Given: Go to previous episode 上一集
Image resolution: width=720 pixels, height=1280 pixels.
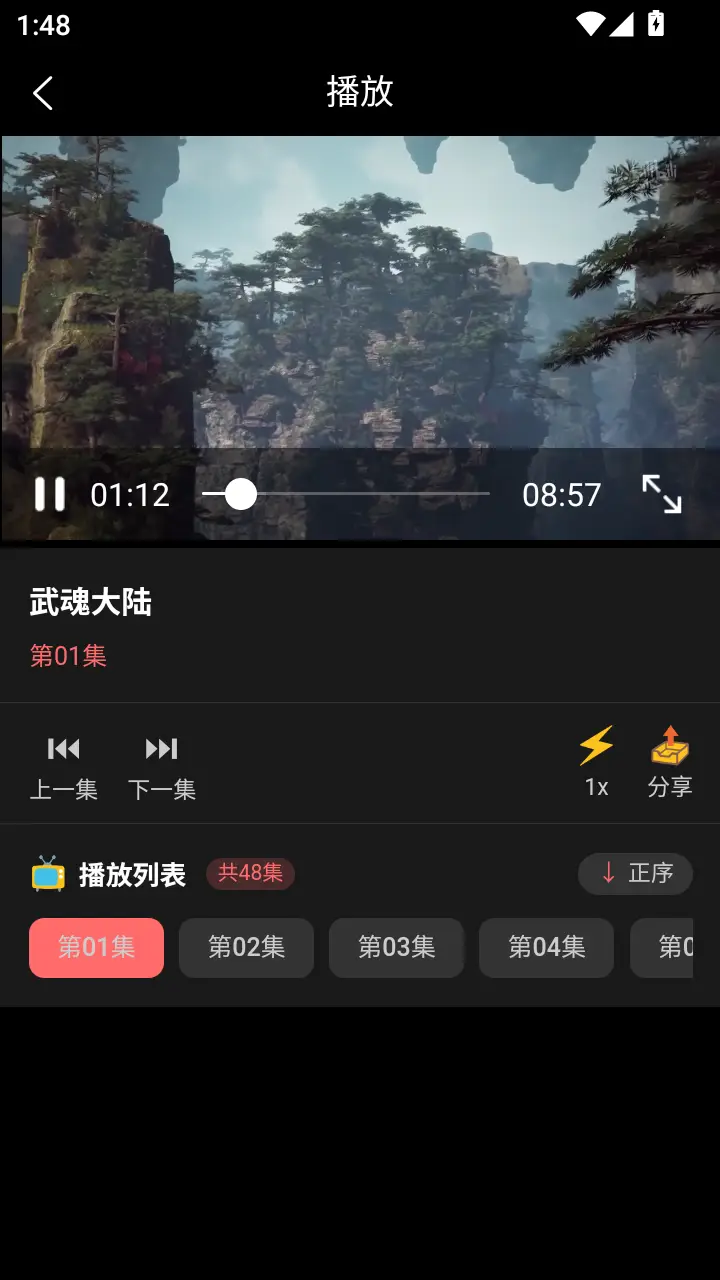Looking at the screenshot, I should click(x=64, y=766).
